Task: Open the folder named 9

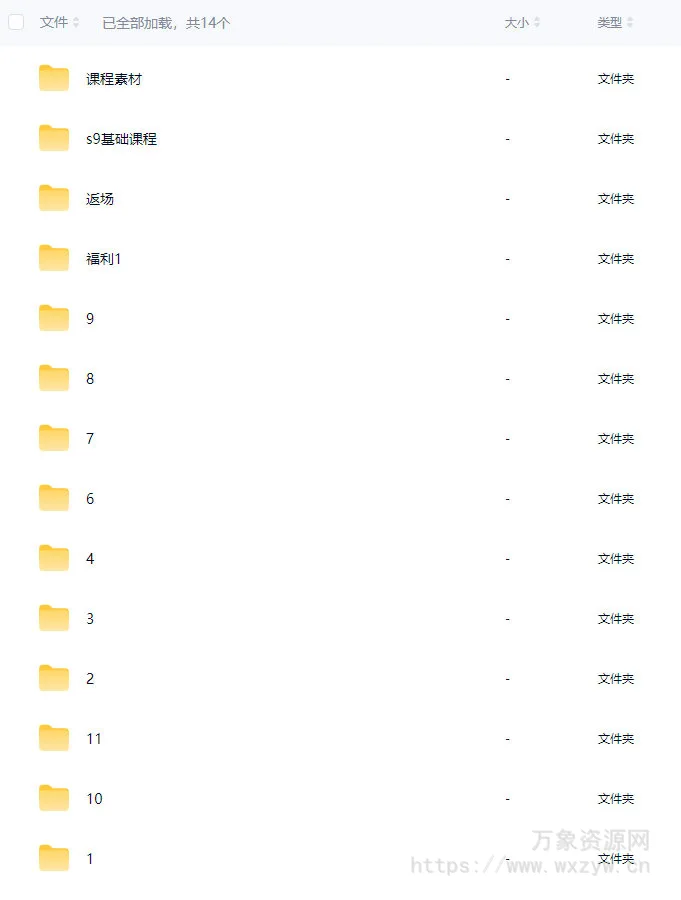Action: pos(90,319)
